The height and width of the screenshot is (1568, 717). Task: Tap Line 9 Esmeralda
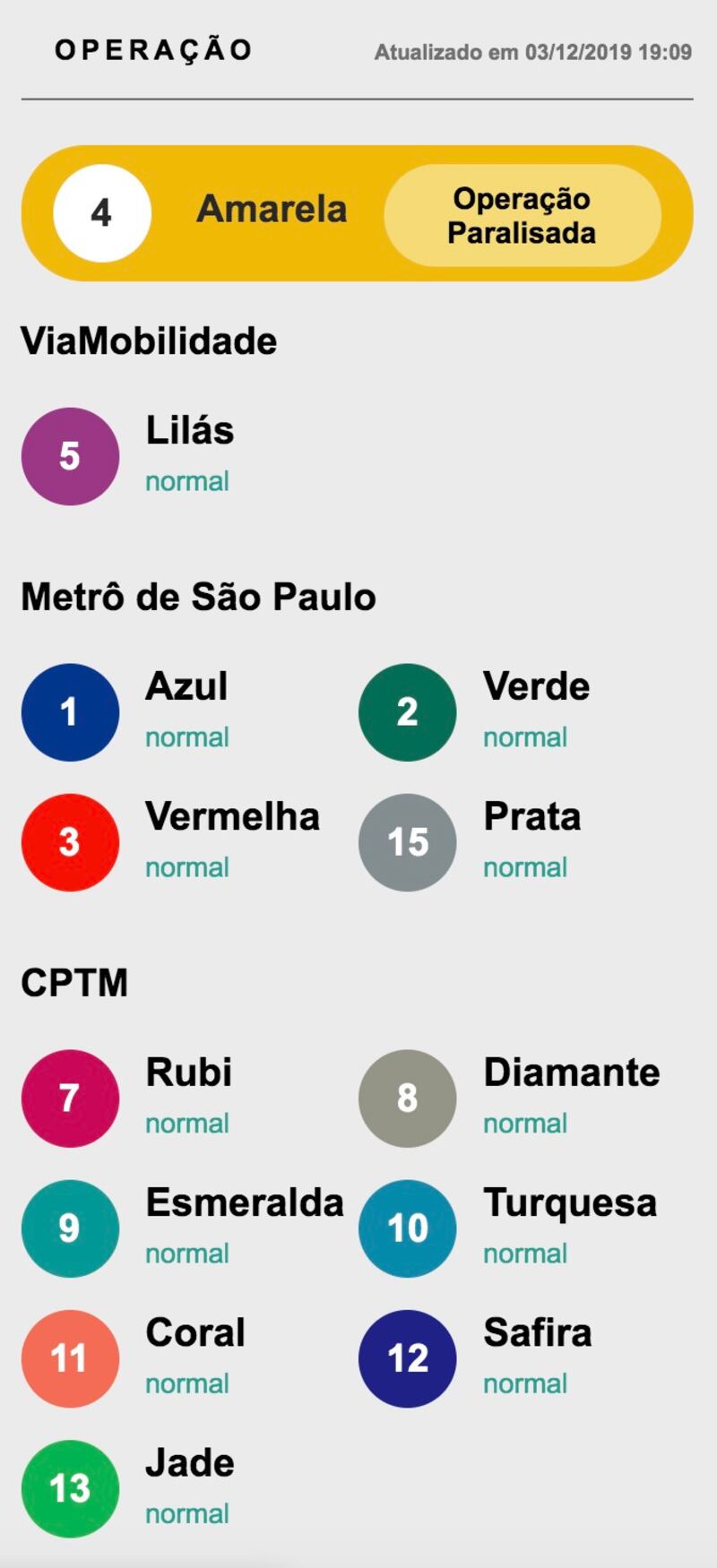[70, 1228]
